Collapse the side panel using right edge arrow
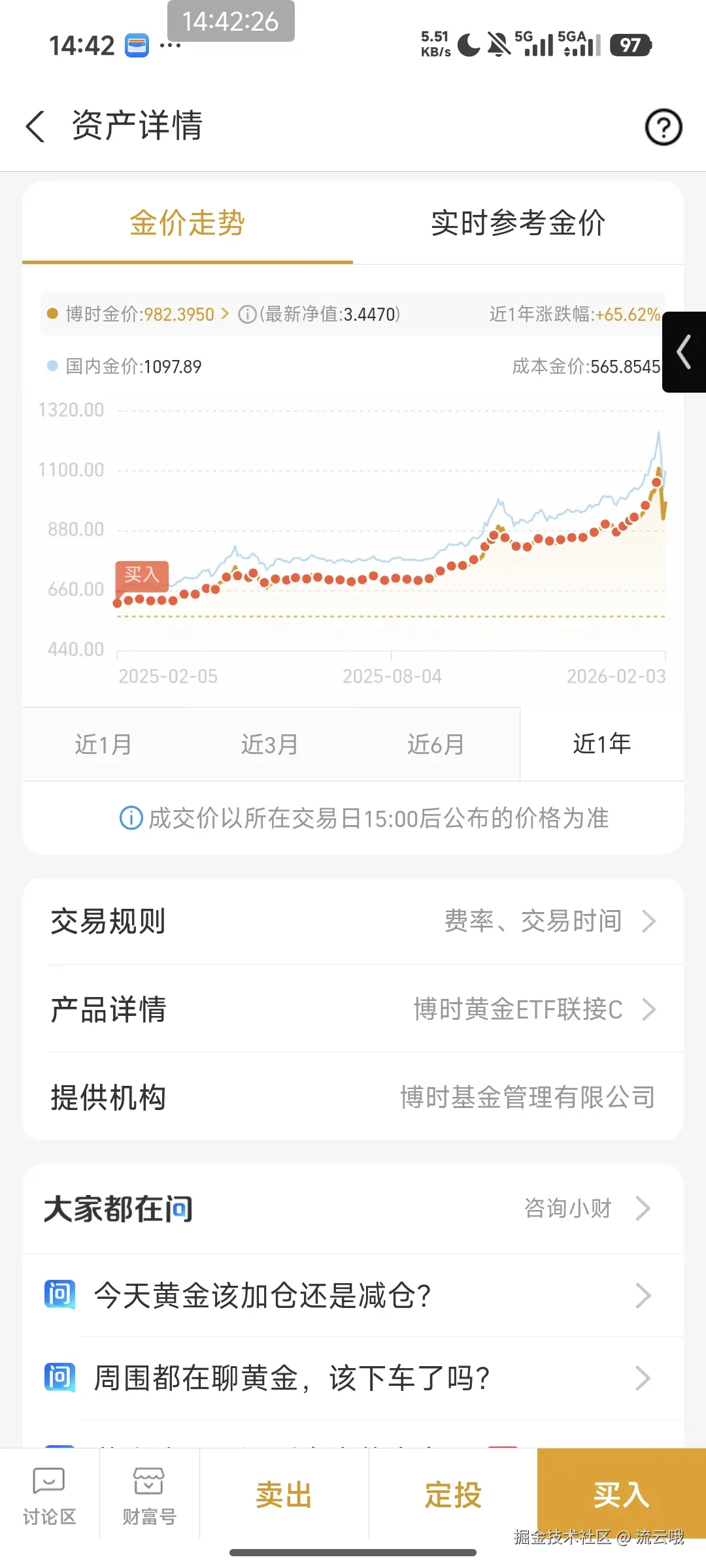 (x=684, y=353)
